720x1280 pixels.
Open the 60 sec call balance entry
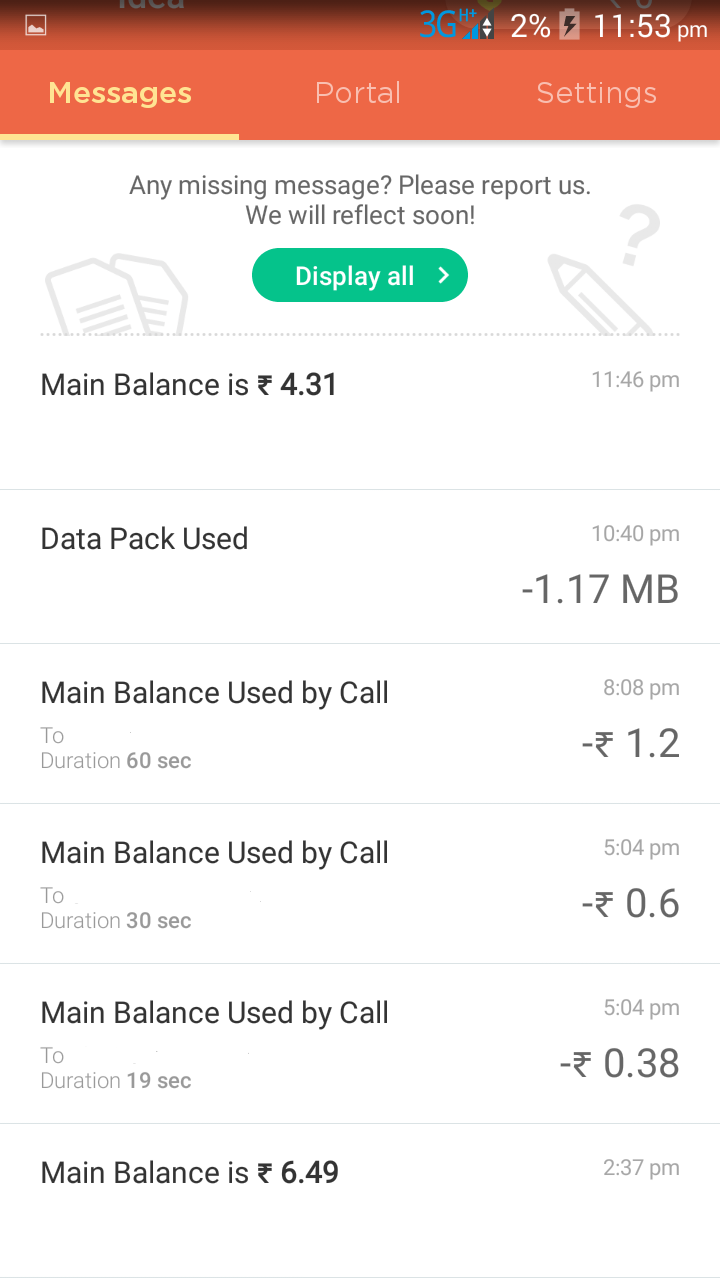360,723
